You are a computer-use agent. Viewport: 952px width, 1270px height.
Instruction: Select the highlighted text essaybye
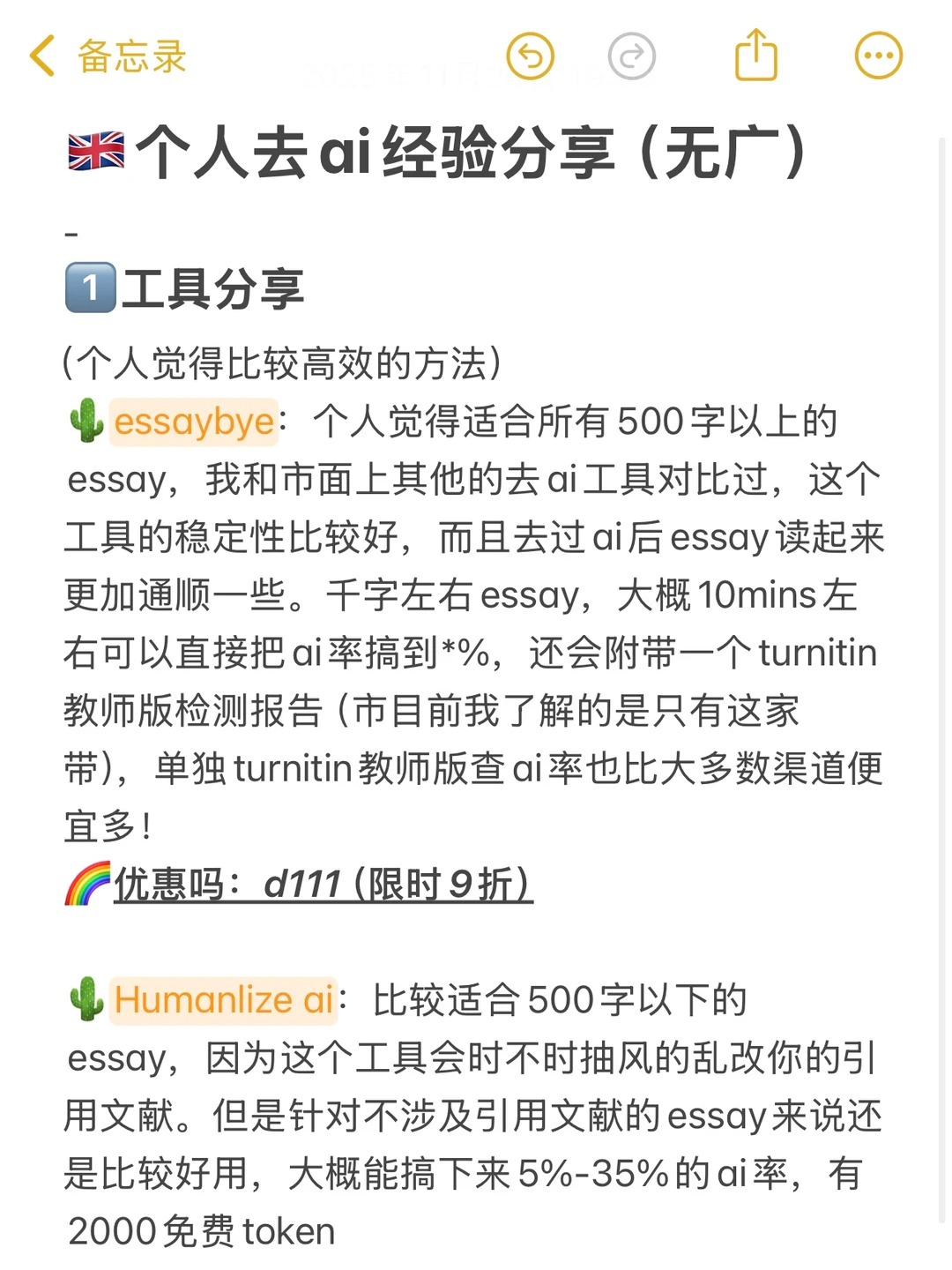(196, 422)
